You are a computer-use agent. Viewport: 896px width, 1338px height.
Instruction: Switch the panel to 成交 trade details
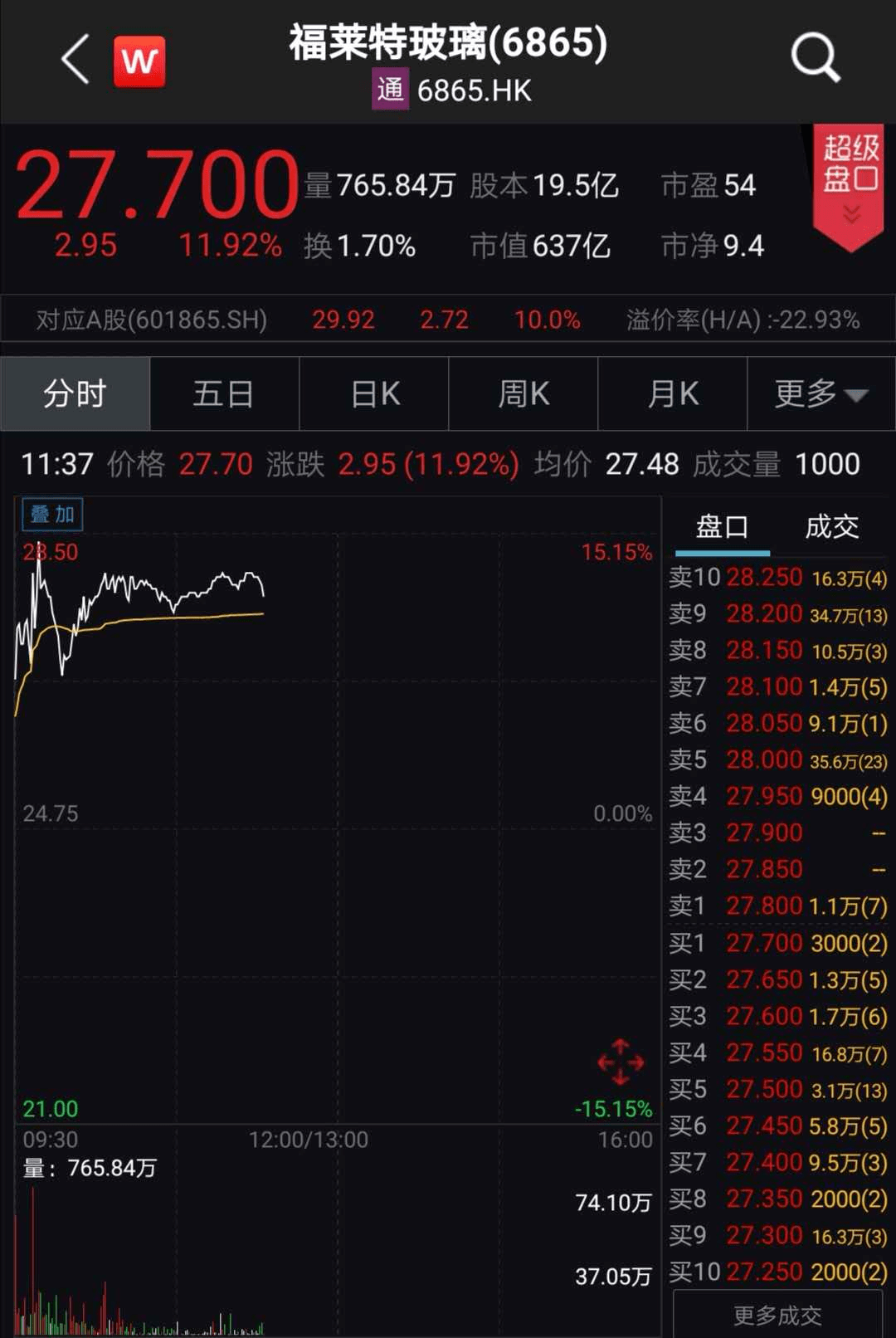pos(832,526)
